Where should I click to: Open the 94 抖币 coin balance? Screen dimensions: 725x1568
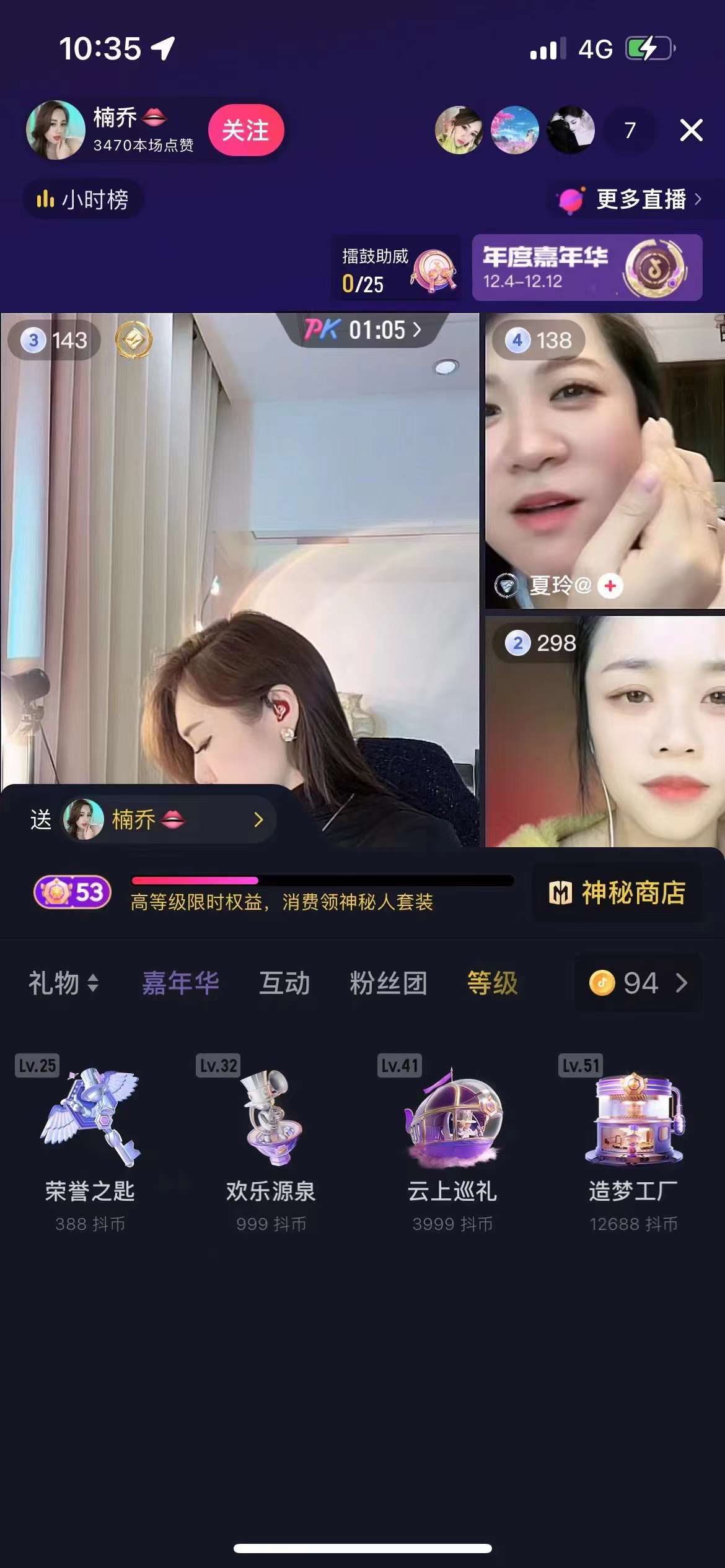(x=638, y=982)
